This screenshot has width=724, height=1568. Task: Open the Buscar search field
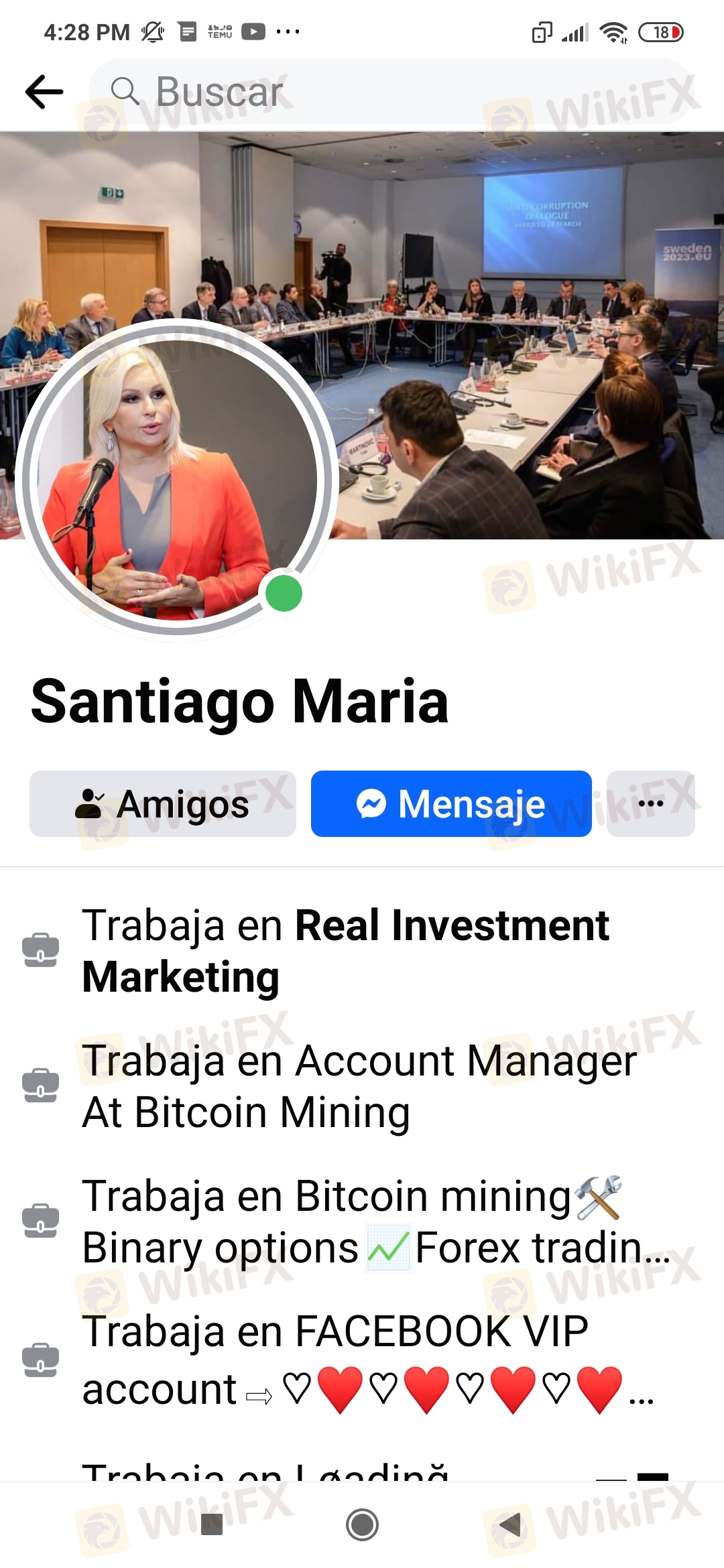click(390, 92)
